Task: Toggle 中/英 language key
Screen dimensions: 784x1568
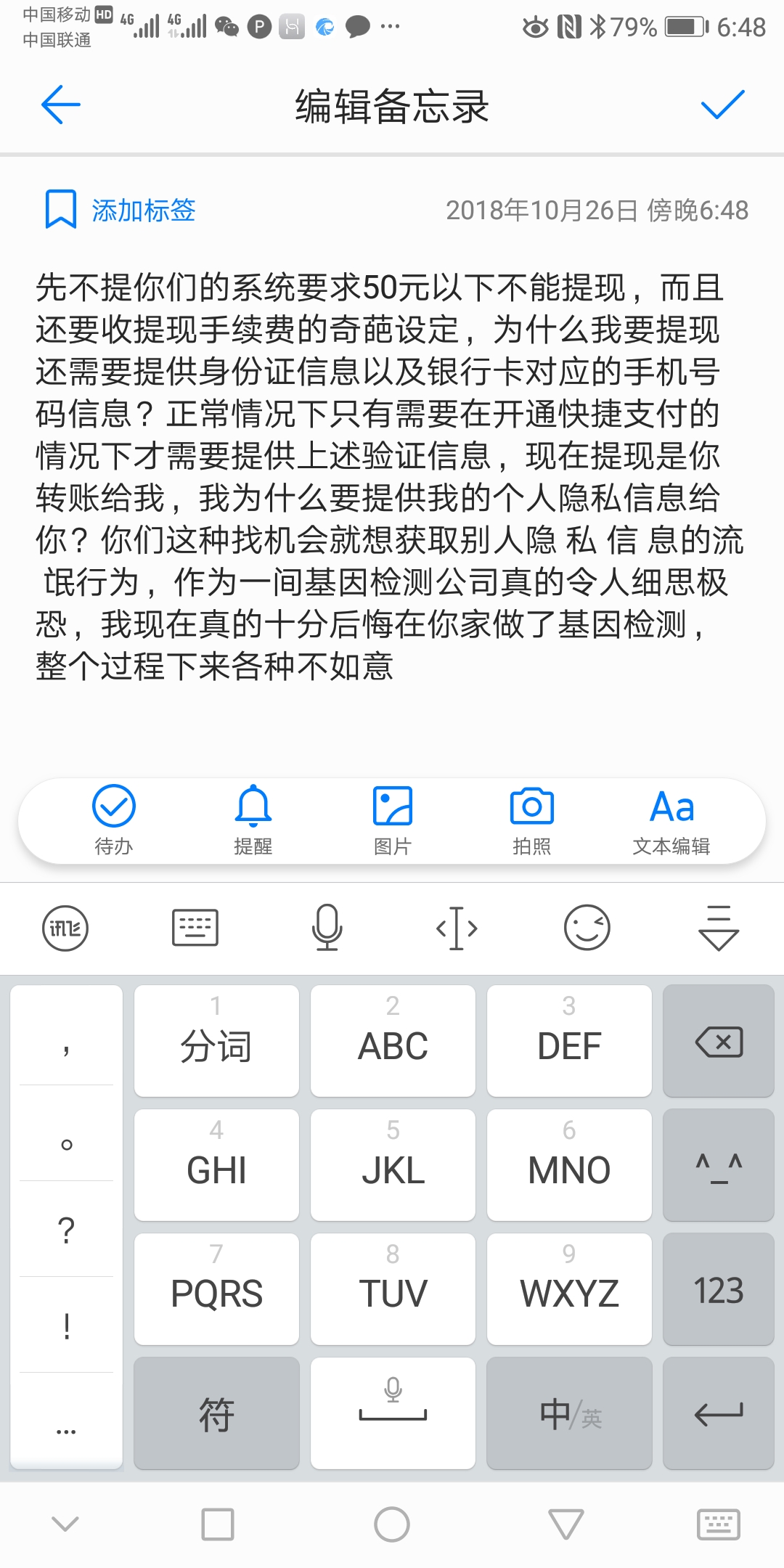Action: click(570, 1413)
